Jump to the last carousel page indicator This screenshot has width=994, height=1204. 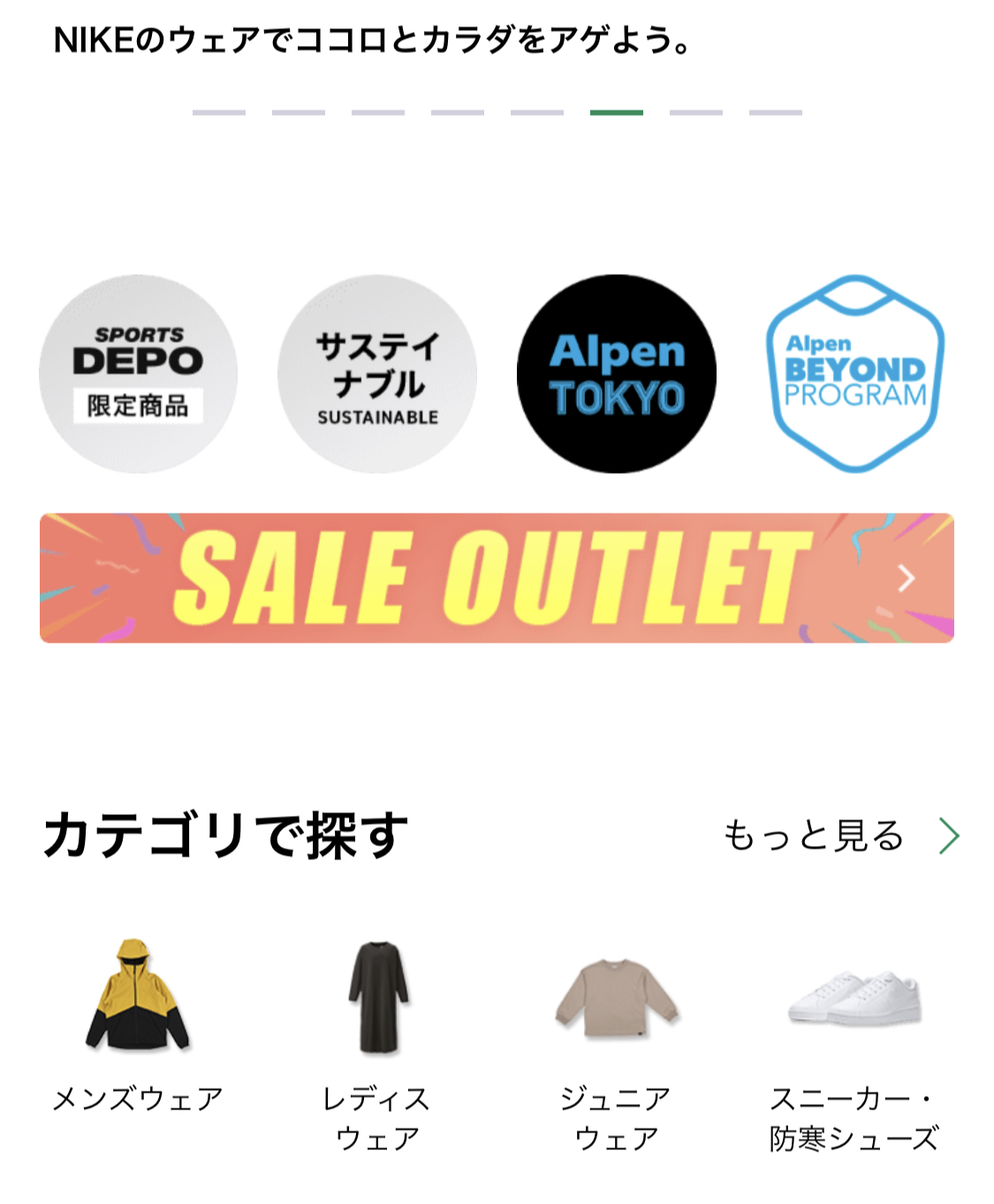pyautogui.click(x=776, y=112)
